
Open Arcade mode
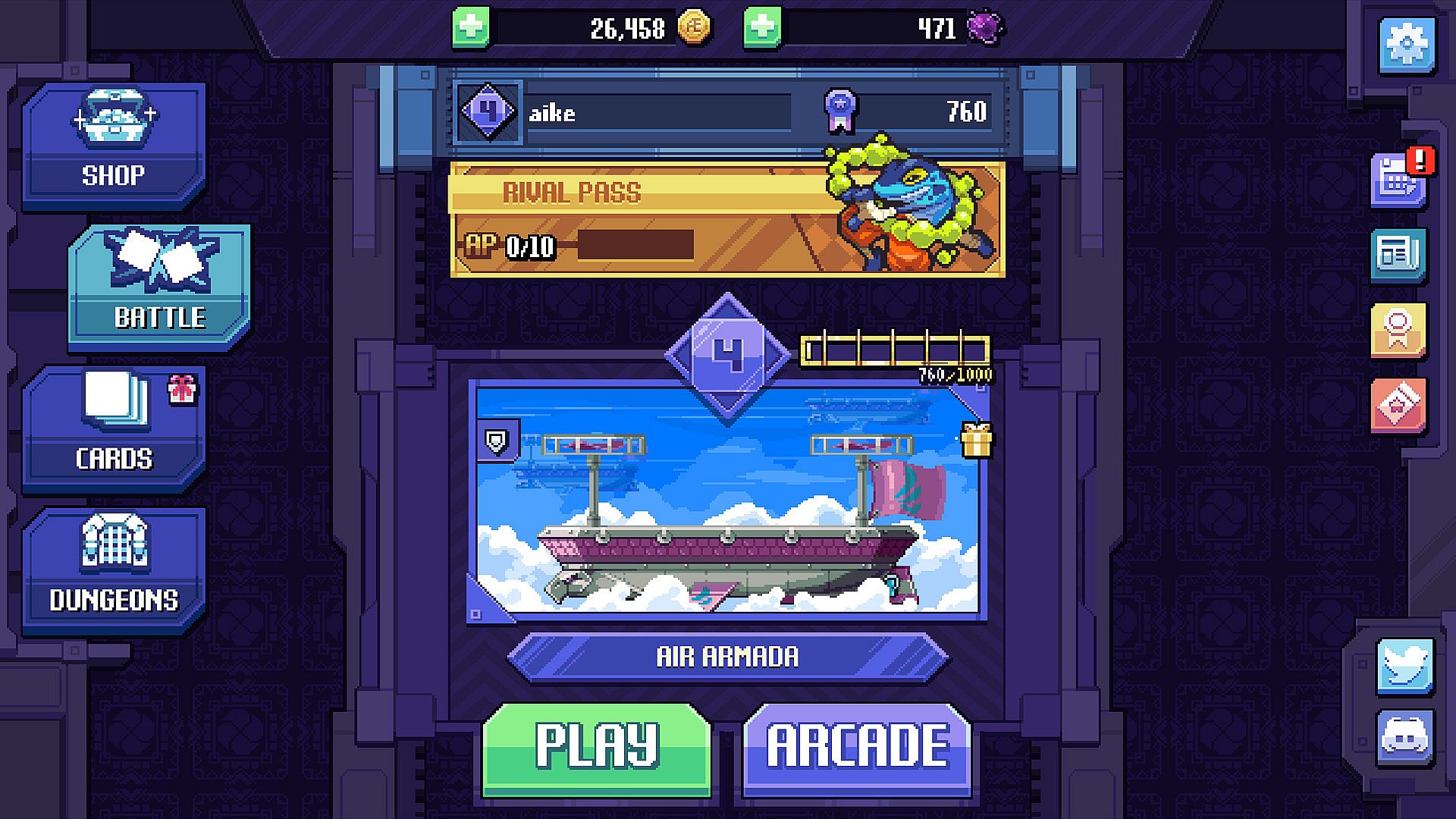(857, 748)
